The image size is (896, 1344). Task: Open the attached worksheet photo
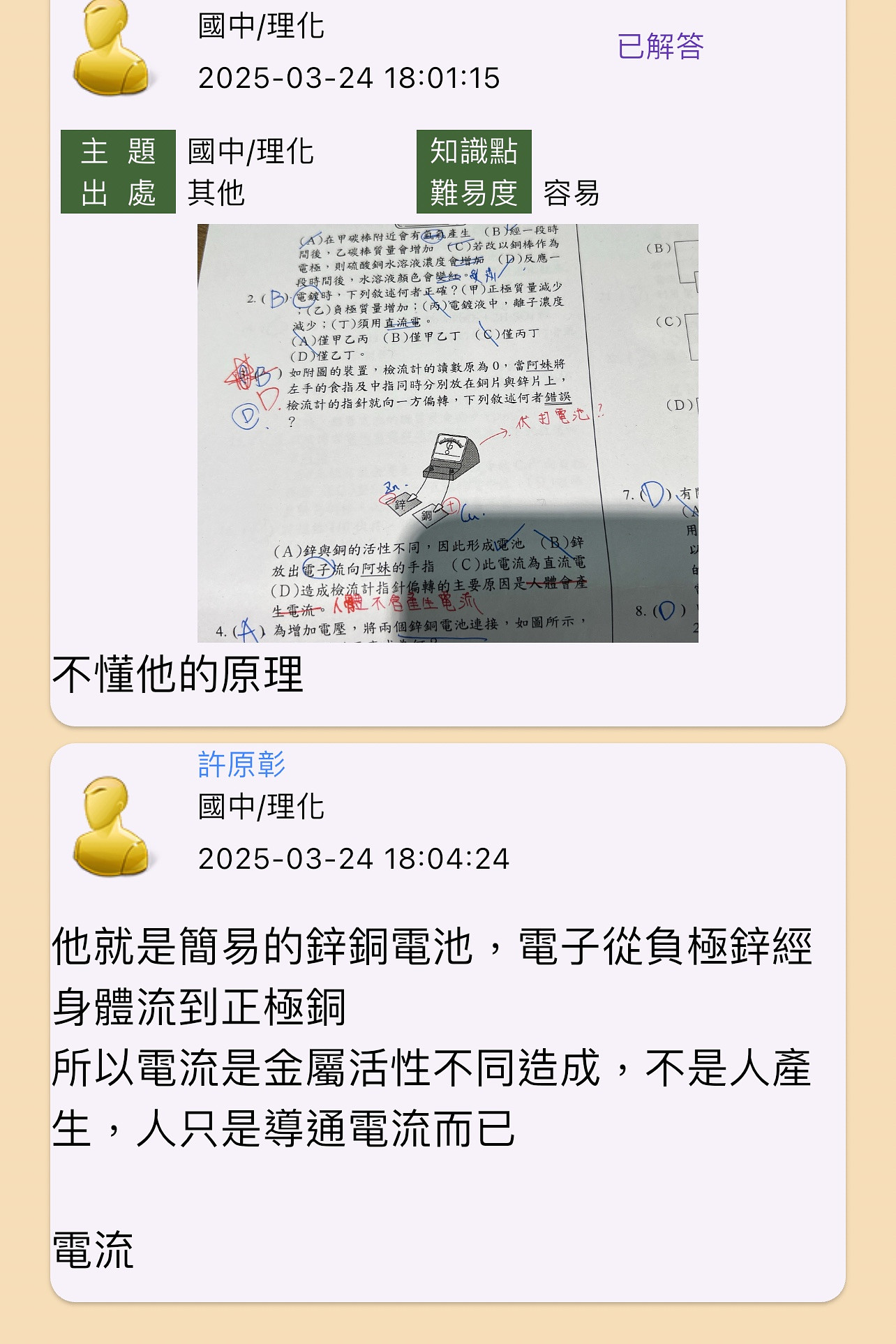pos(447,433)
